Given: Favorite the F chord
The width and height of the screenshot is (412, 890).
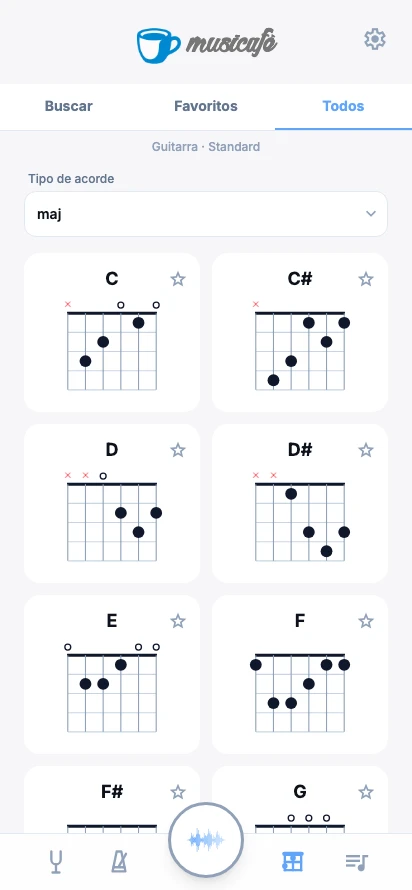Looking at the screenshot, I should (366, 621).
